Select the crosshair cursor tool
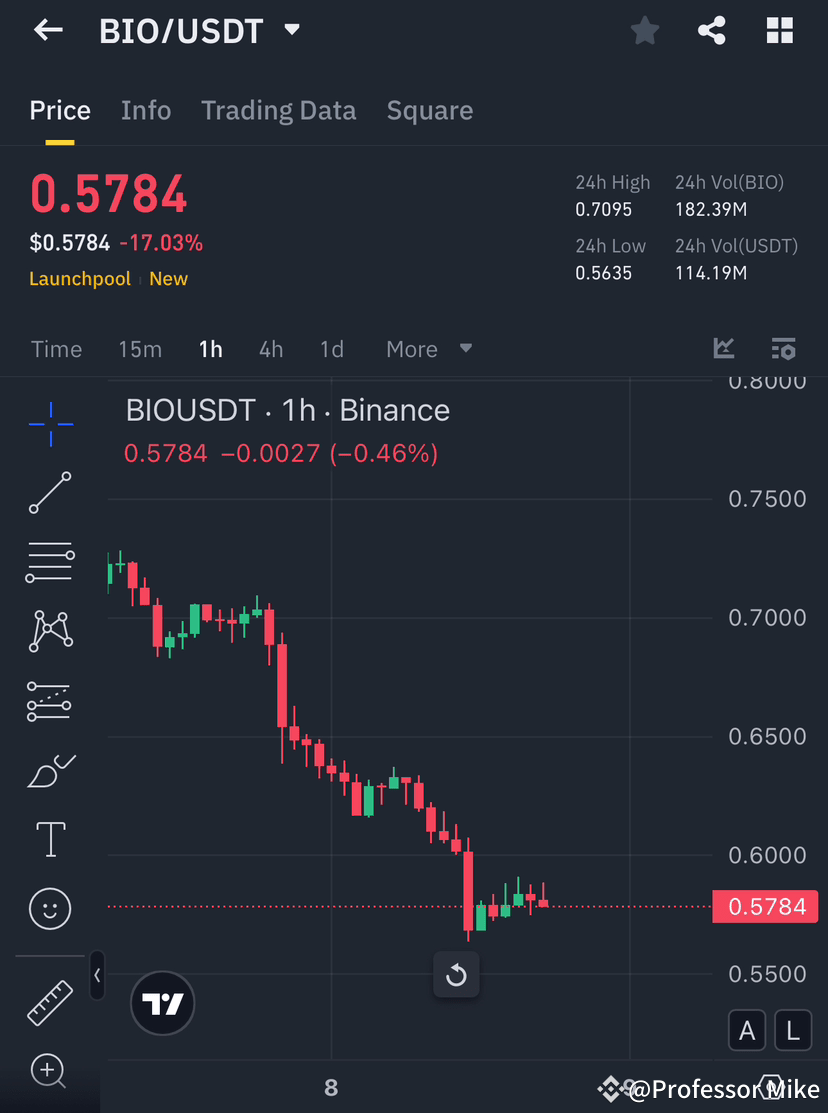Viewport: 828px width, 1113px height. point(50,424)
